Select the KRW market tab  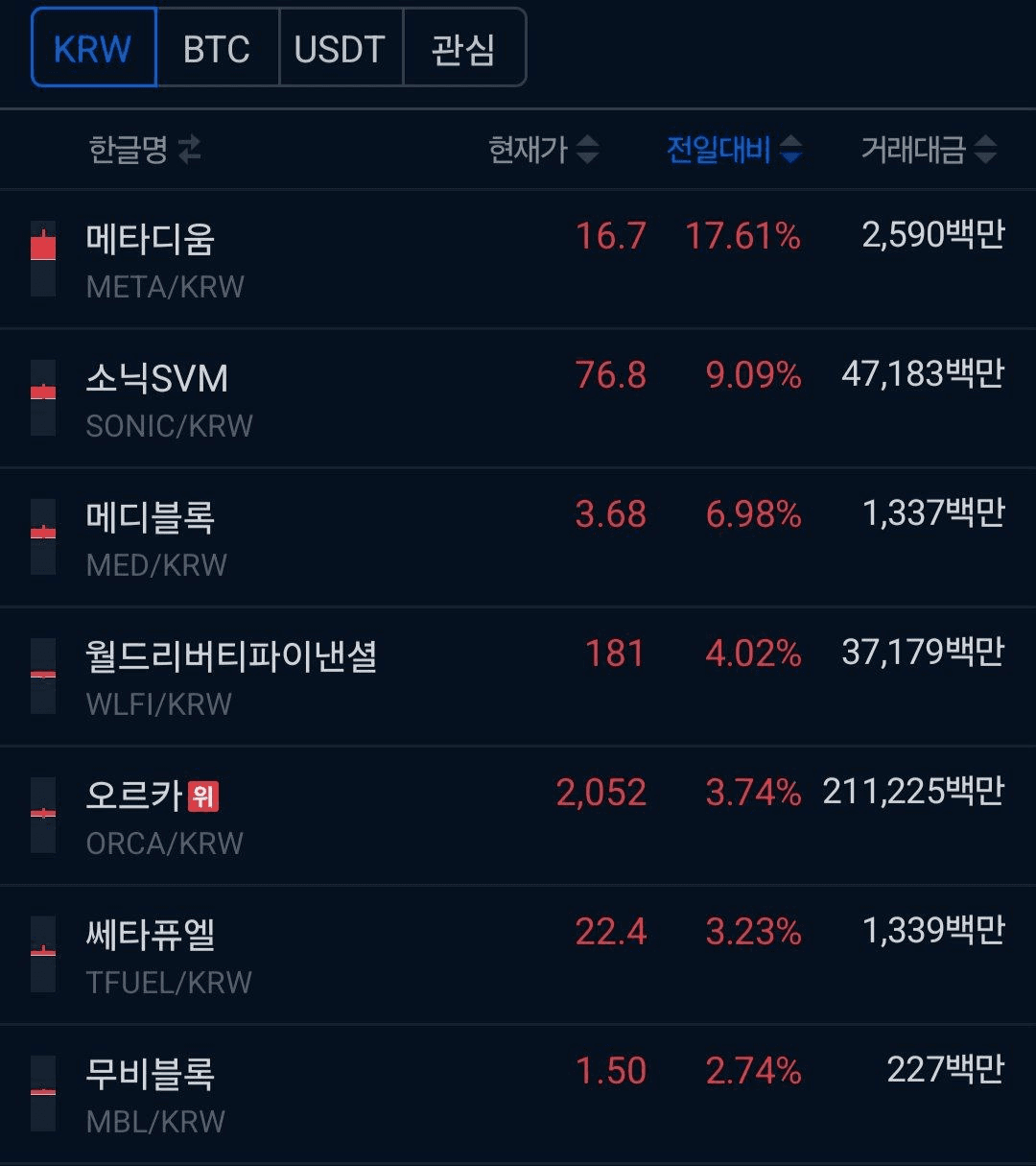click(93, 49)
